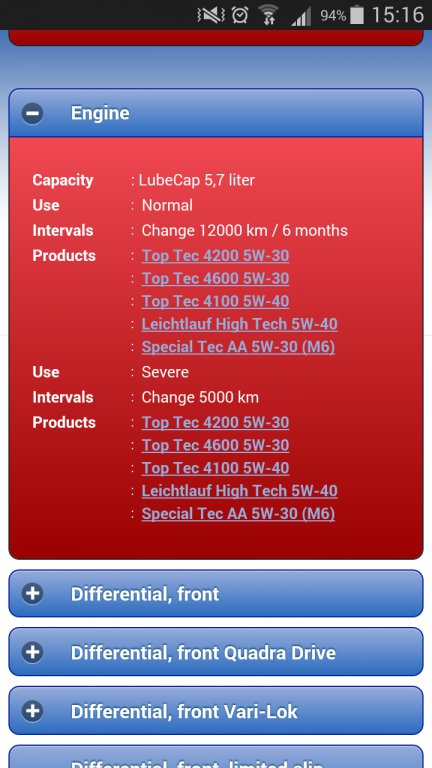Collapse the Engine section
432x768 pixels.
coord(216,113)
